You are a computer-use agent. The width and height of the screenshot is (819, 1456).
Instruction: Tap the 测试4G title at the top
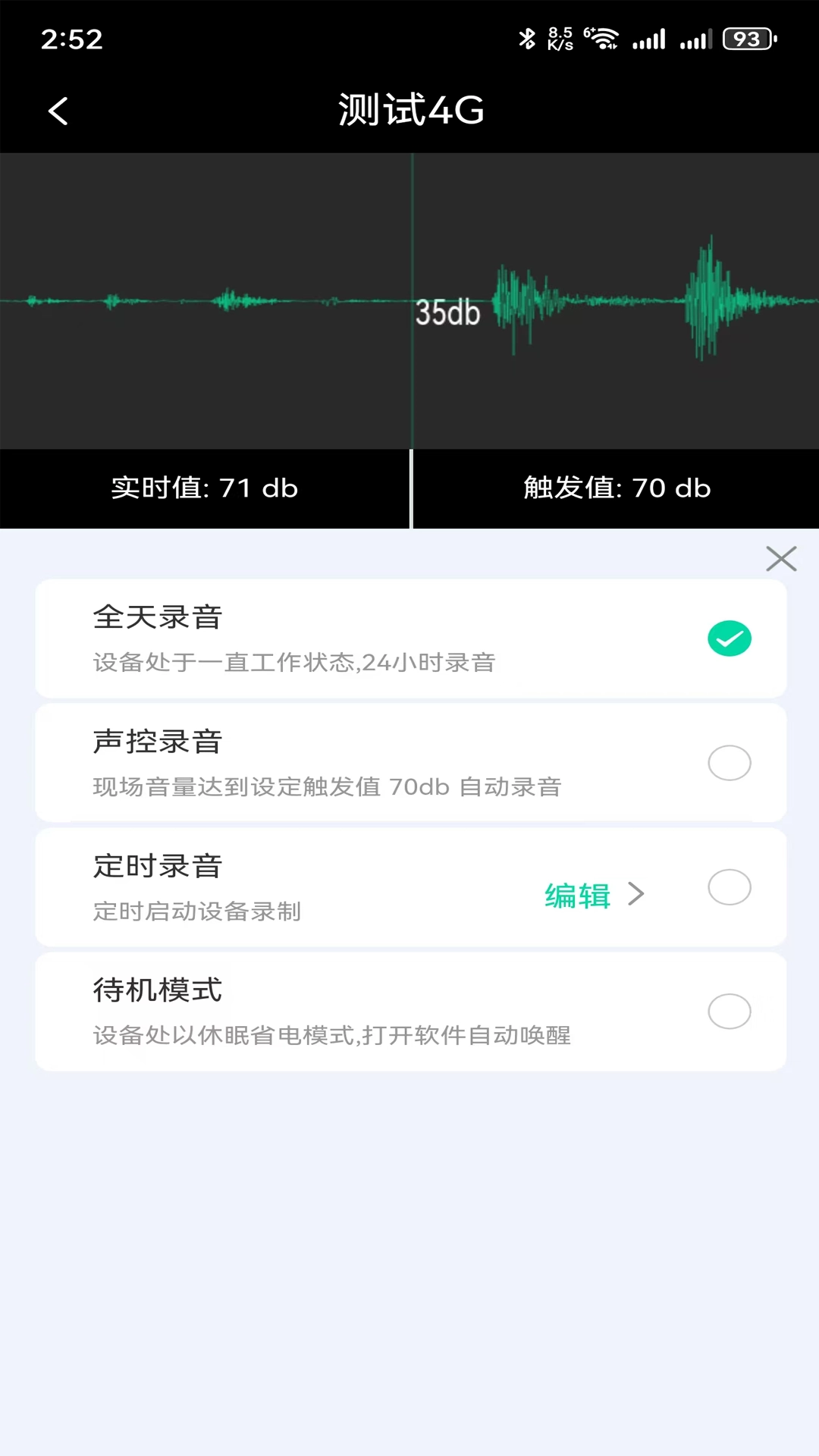click(x=409, y=110)
